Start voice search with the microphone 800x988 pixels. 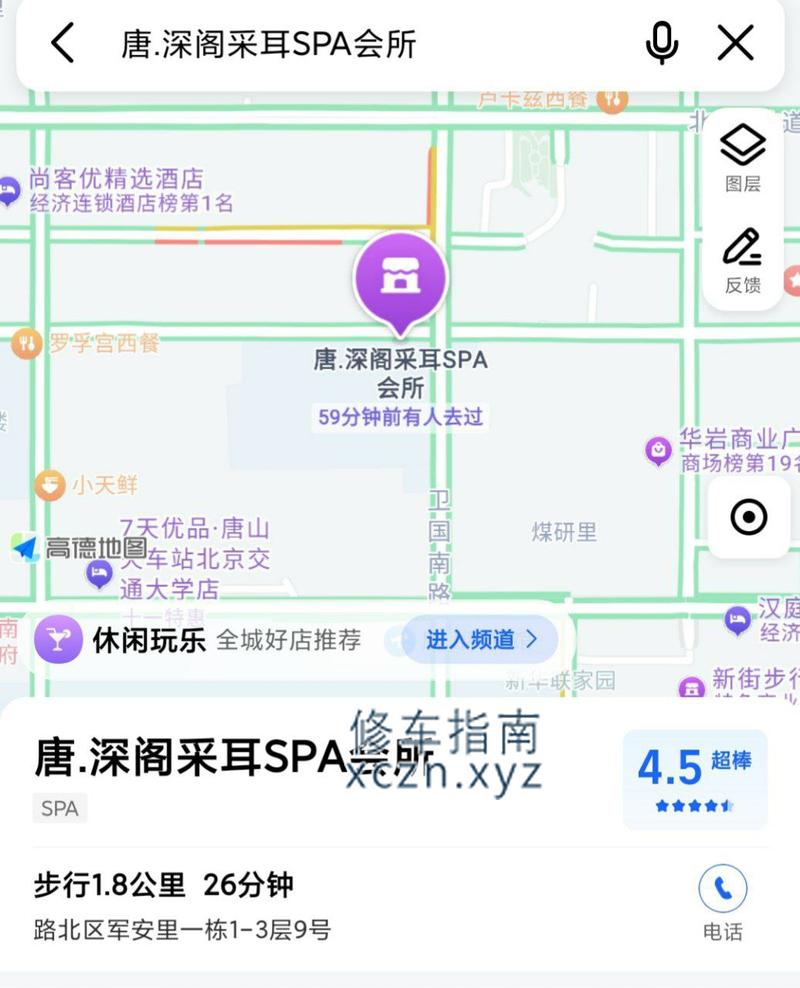tap(662, 44)
